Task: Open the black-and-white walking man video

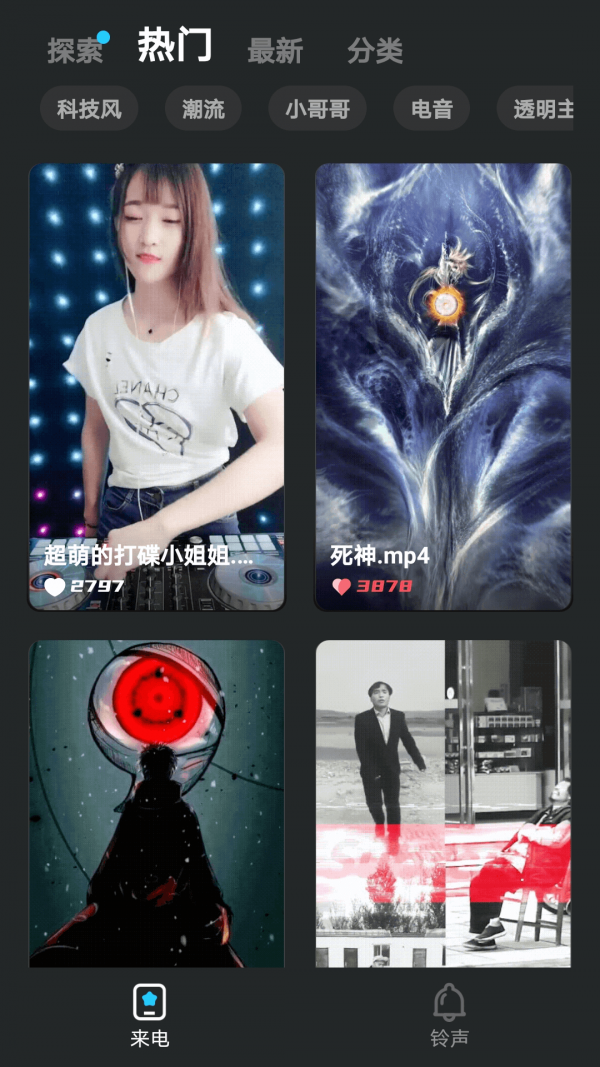Action: (x=443, y=803)
